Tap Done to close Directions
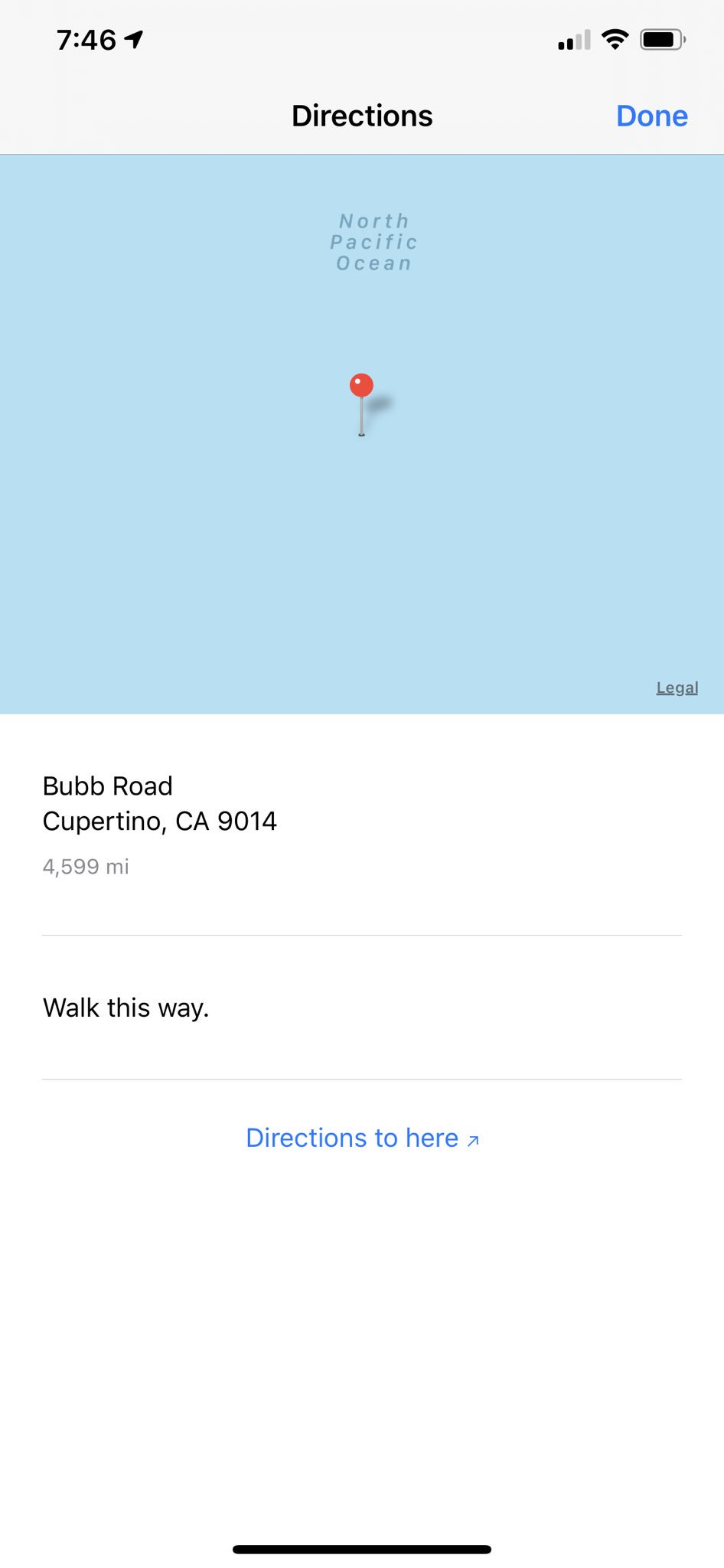This screenshot has height=1568, width=724. point(651,116)
